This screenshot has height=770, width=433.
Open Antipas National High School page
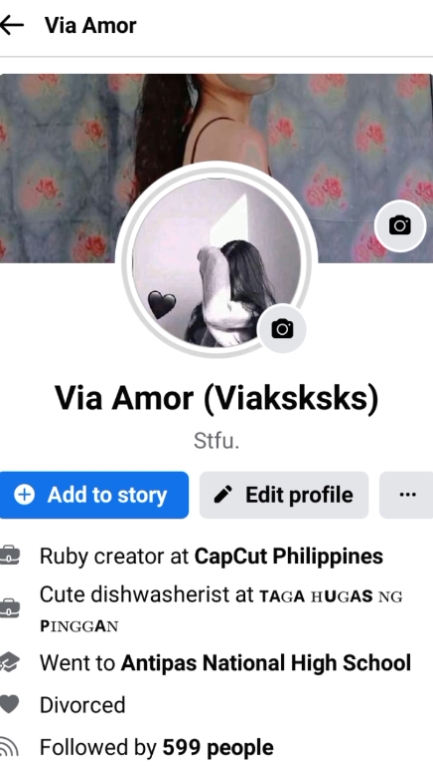coord(266,663)
